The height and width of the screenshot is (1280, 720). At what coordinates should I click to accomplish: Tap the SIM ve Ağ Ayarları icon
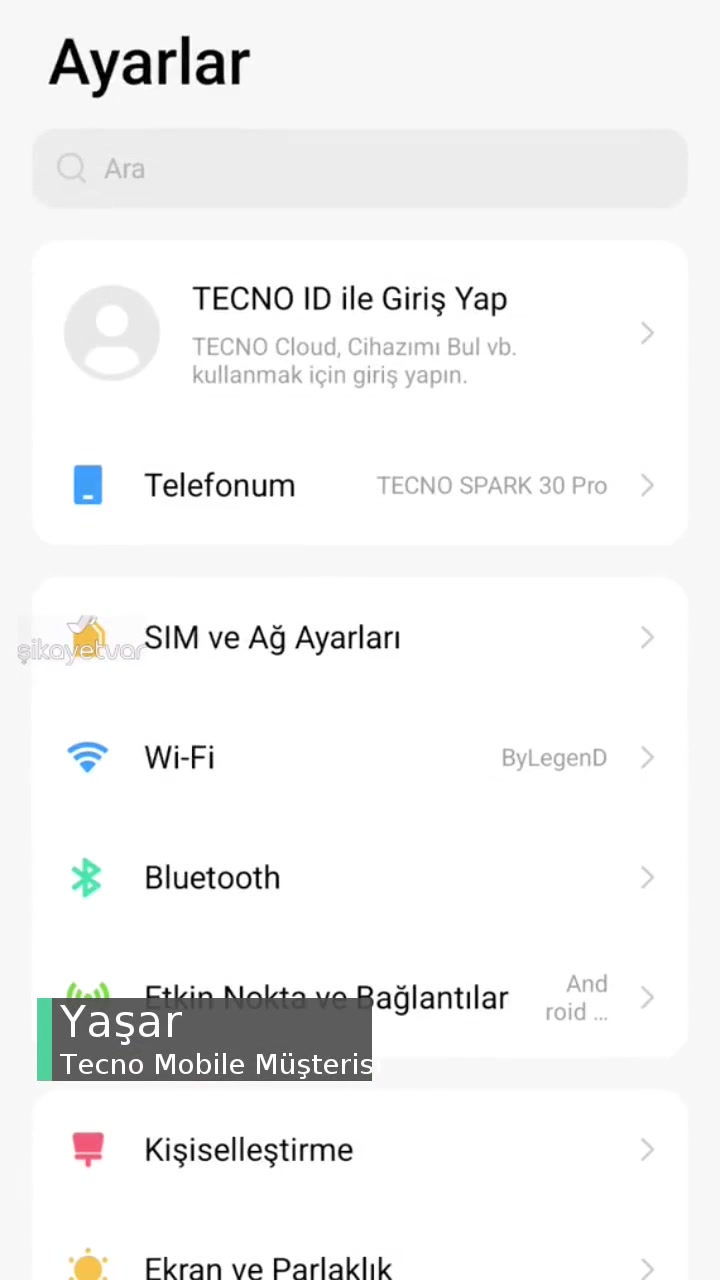[87, 637]
